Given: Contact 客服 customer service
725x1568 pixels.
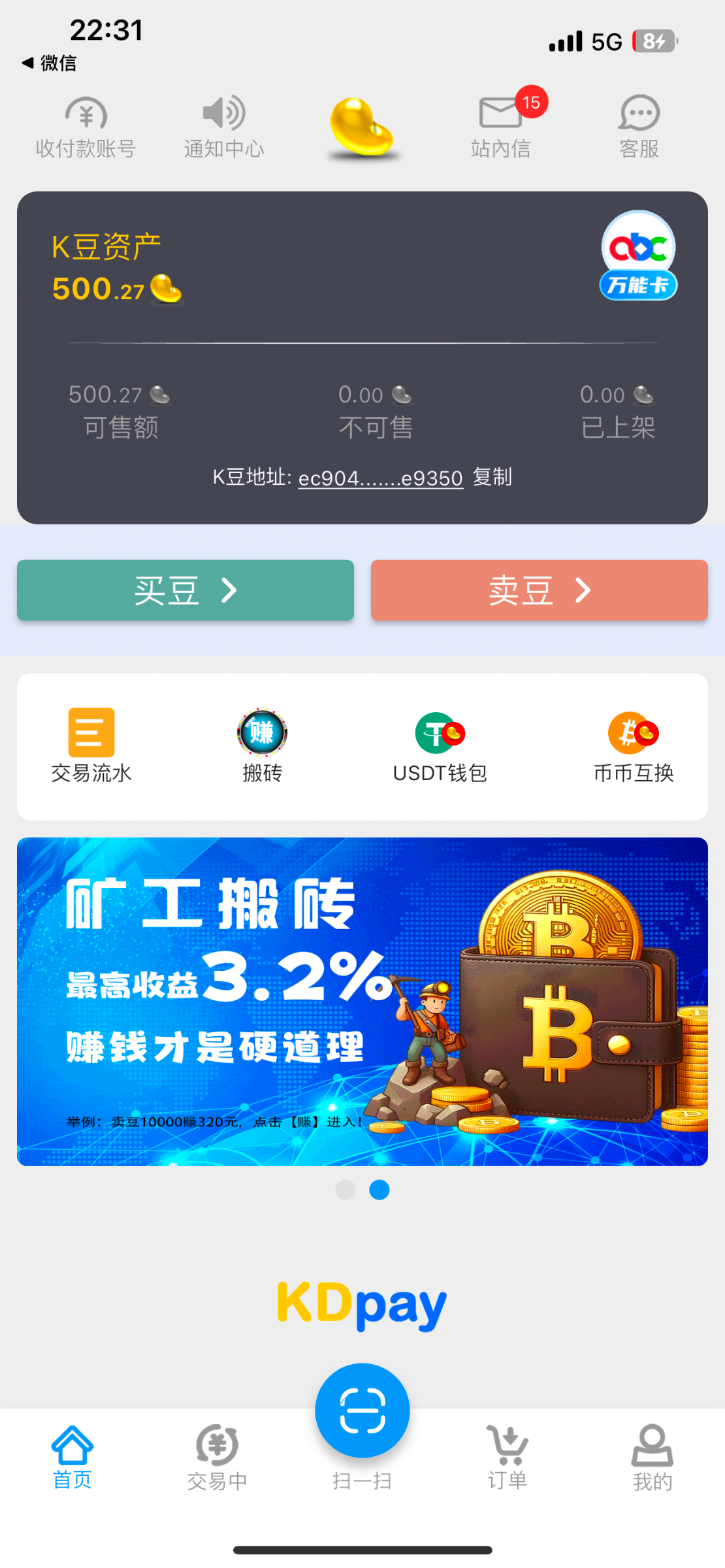Looking at the screenshot, I should coord(639,128).
